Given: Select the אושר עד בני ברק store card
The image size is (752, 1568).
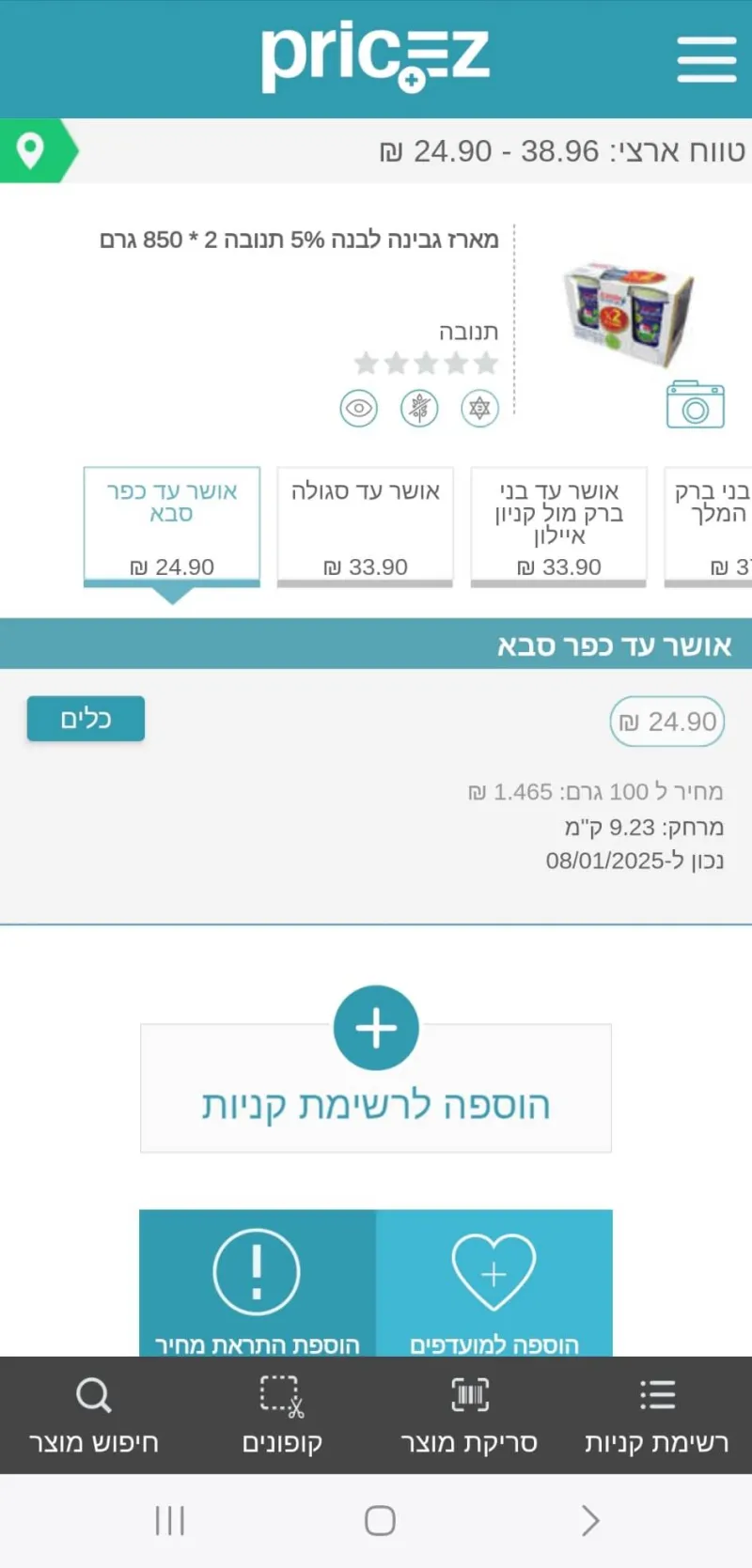Looking at the screenshot, I should pos(558,526).
